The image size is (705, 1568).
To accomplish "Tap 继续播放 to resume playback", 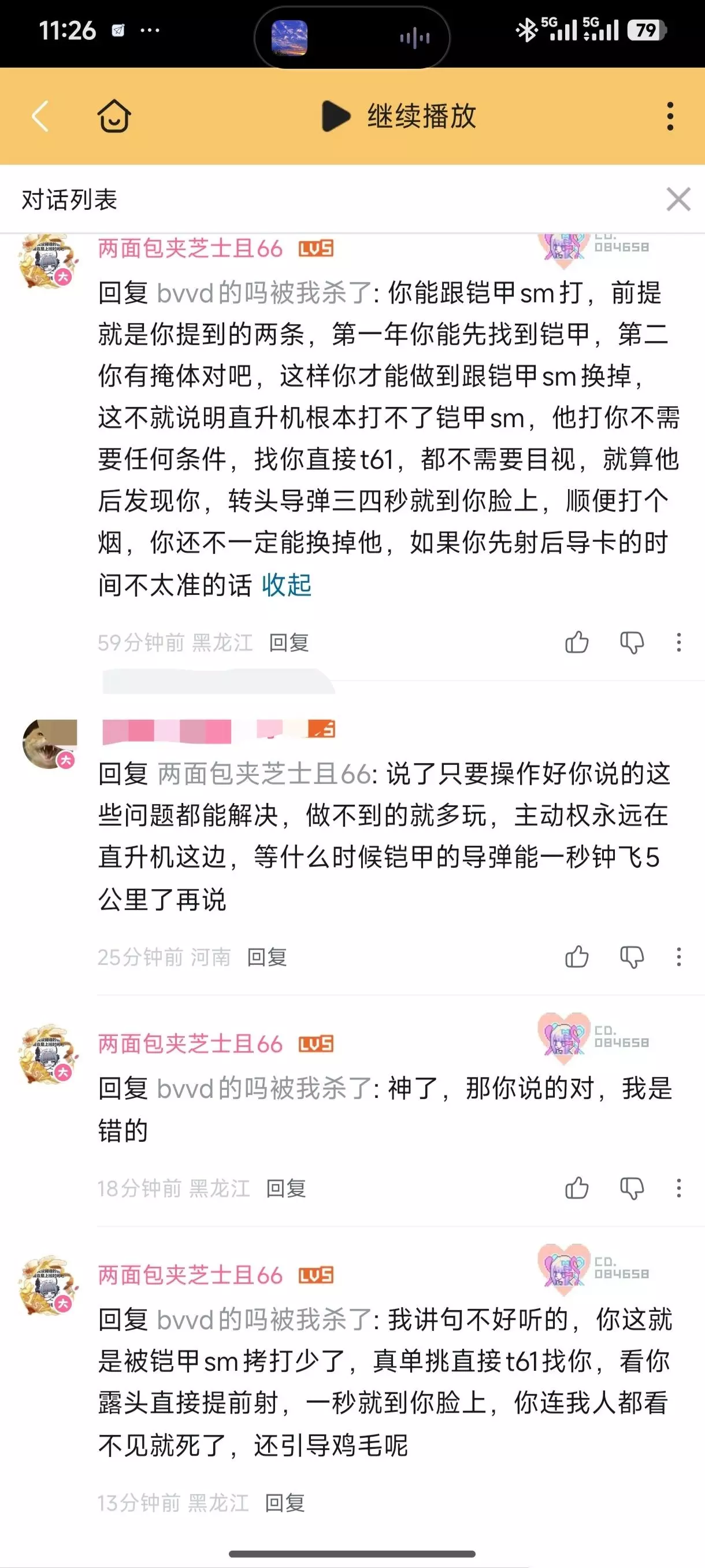I will (x=399, y=116).
